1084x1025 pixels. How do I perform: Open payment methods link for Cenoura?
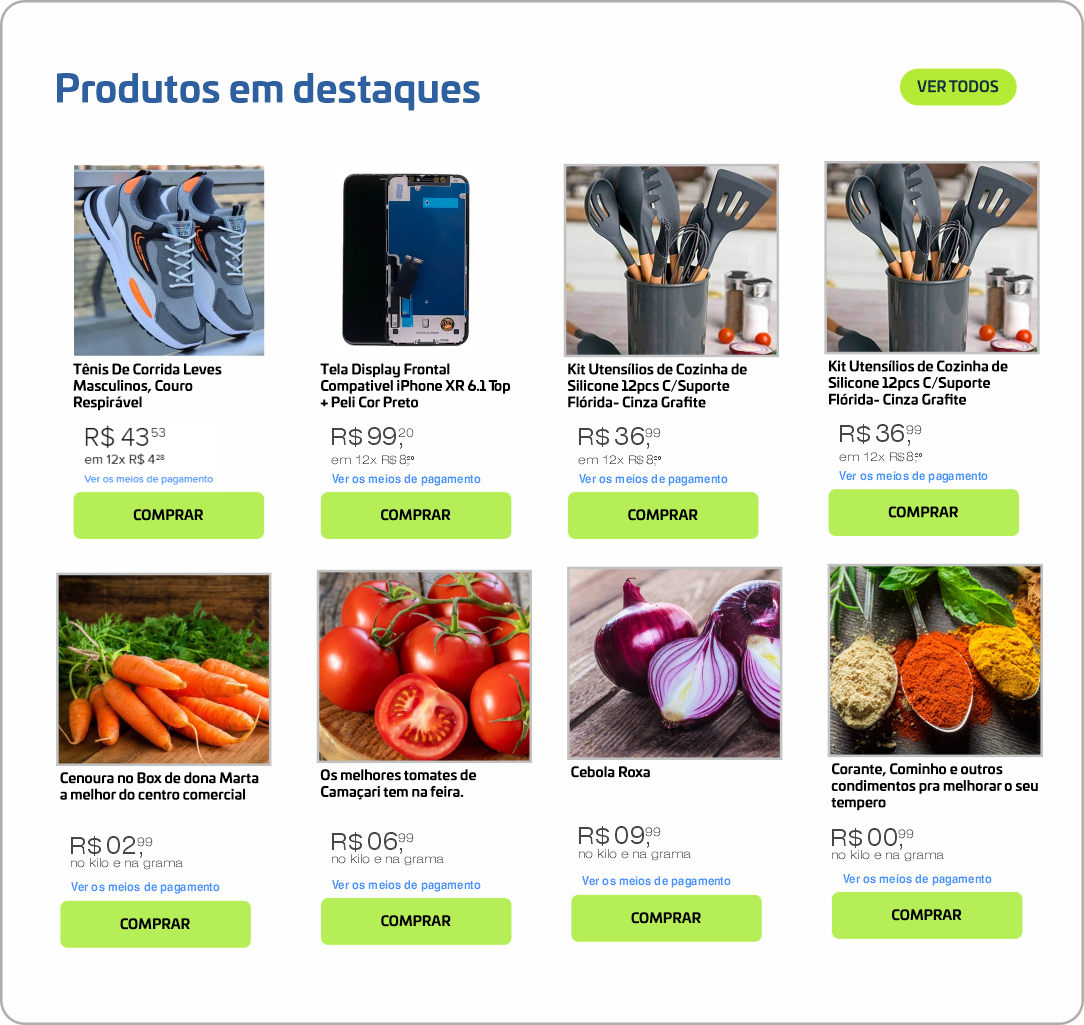[145, 887]
